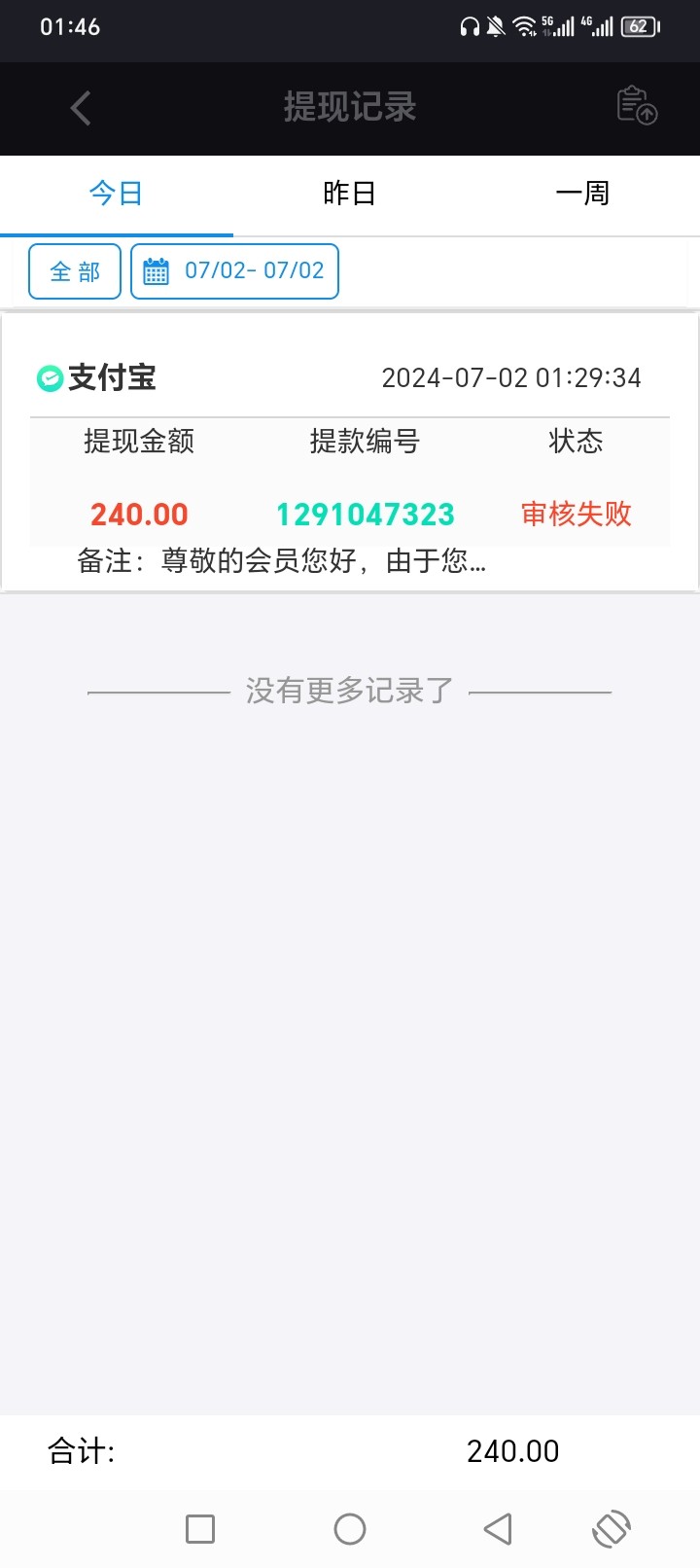Open the 07/02- 07/02 date range picker
Screen dimensions: 700x1568
coord(234,271)
